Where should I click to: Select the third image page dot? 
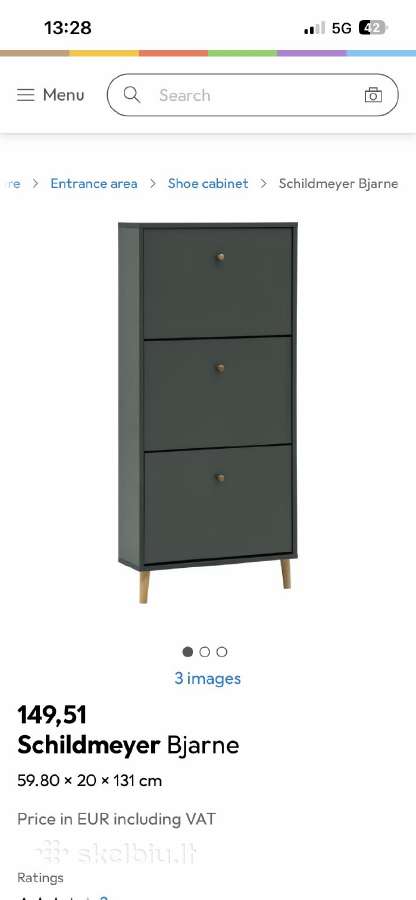click(222, 652)
